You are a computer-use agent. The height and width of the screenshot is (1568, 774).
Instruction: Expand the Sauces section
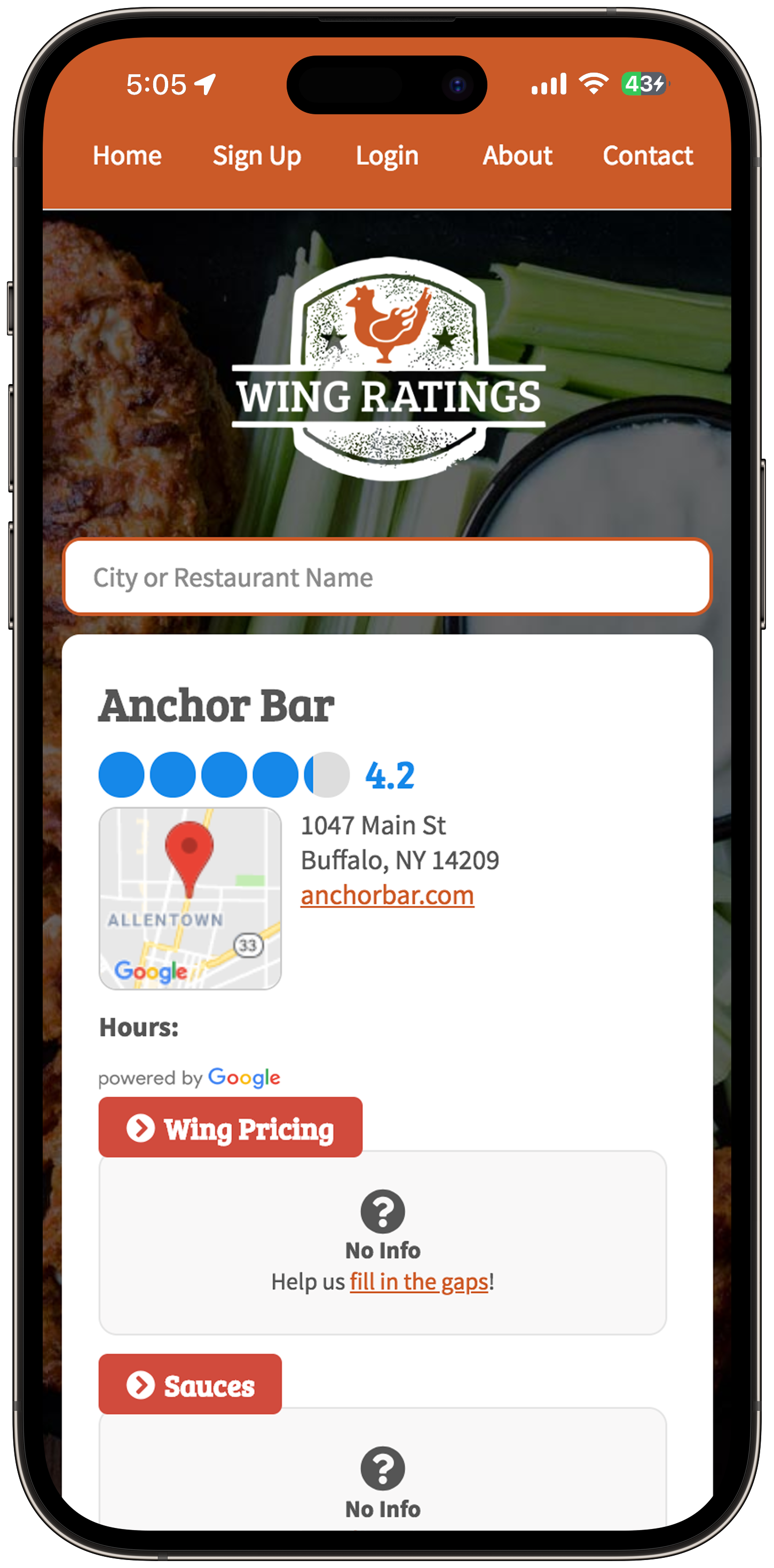click(190, 1385)
